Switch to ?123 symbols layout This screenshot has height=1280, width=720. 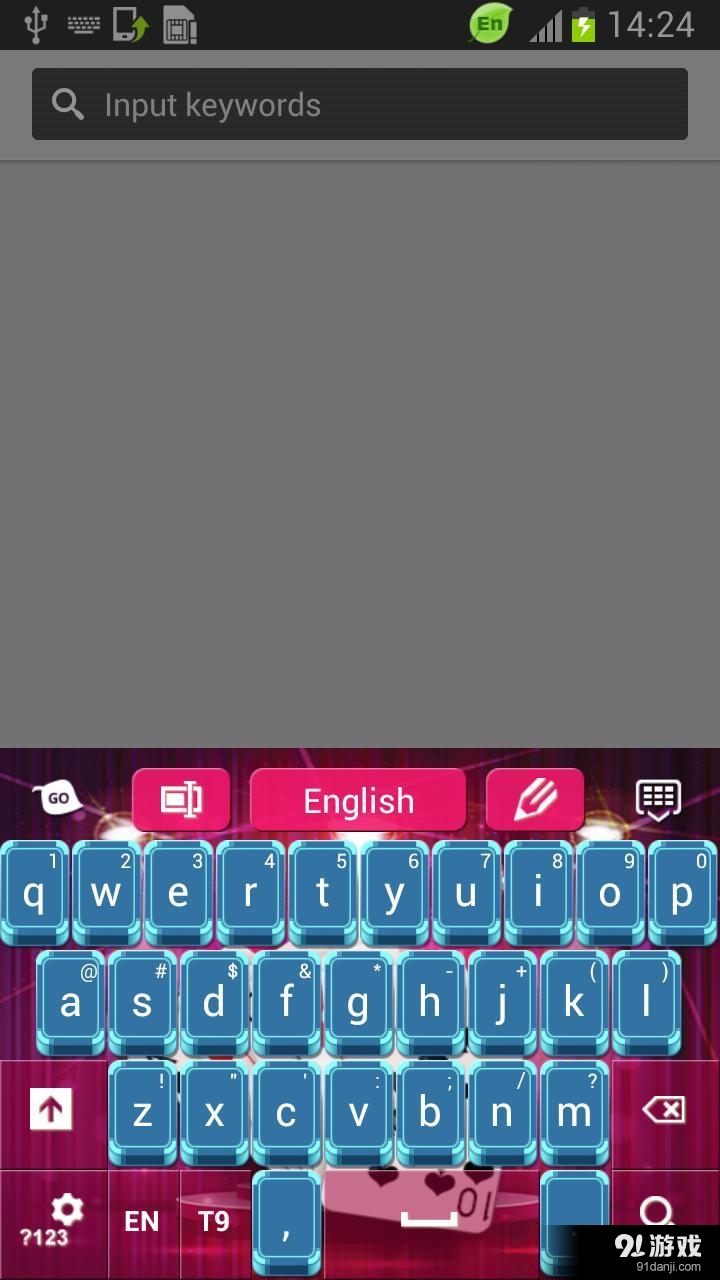(x=45, y=1238)
